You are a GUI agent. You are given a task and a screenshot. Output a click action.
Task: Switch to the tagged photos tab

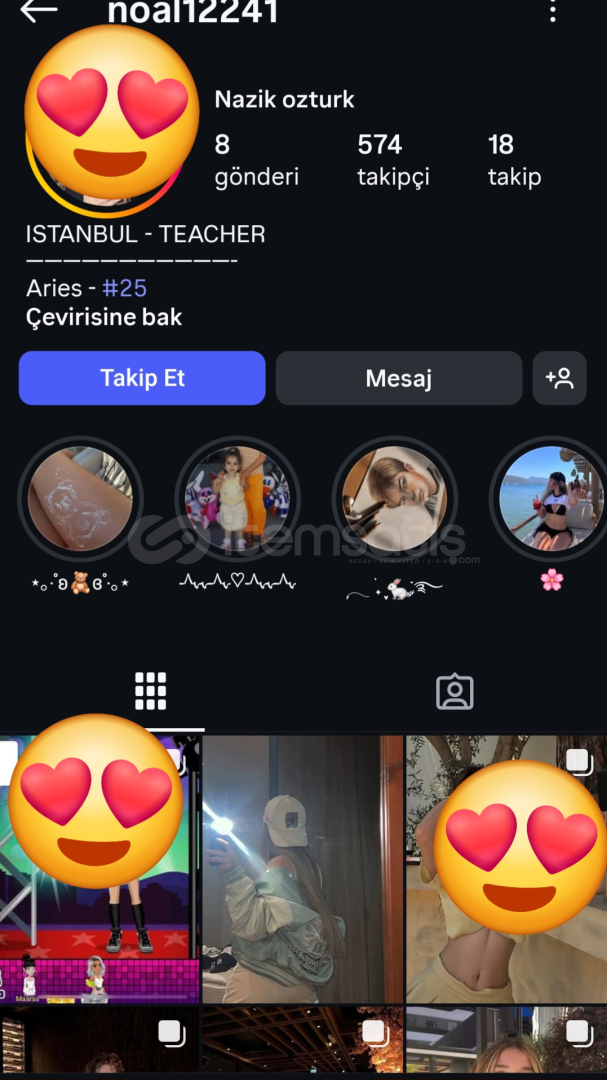[x=455, y=692]
